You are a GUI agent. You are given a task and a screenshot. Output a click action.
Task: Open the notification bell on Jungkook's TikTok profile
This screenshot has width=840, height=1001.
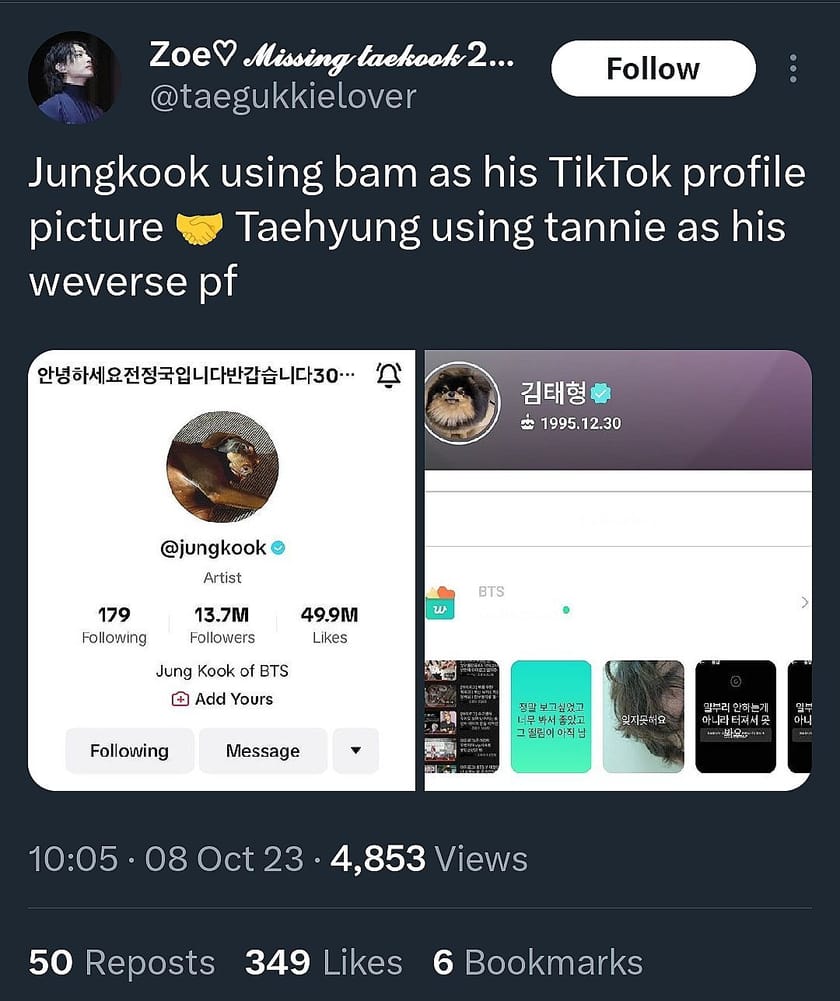tap(390, 372)
